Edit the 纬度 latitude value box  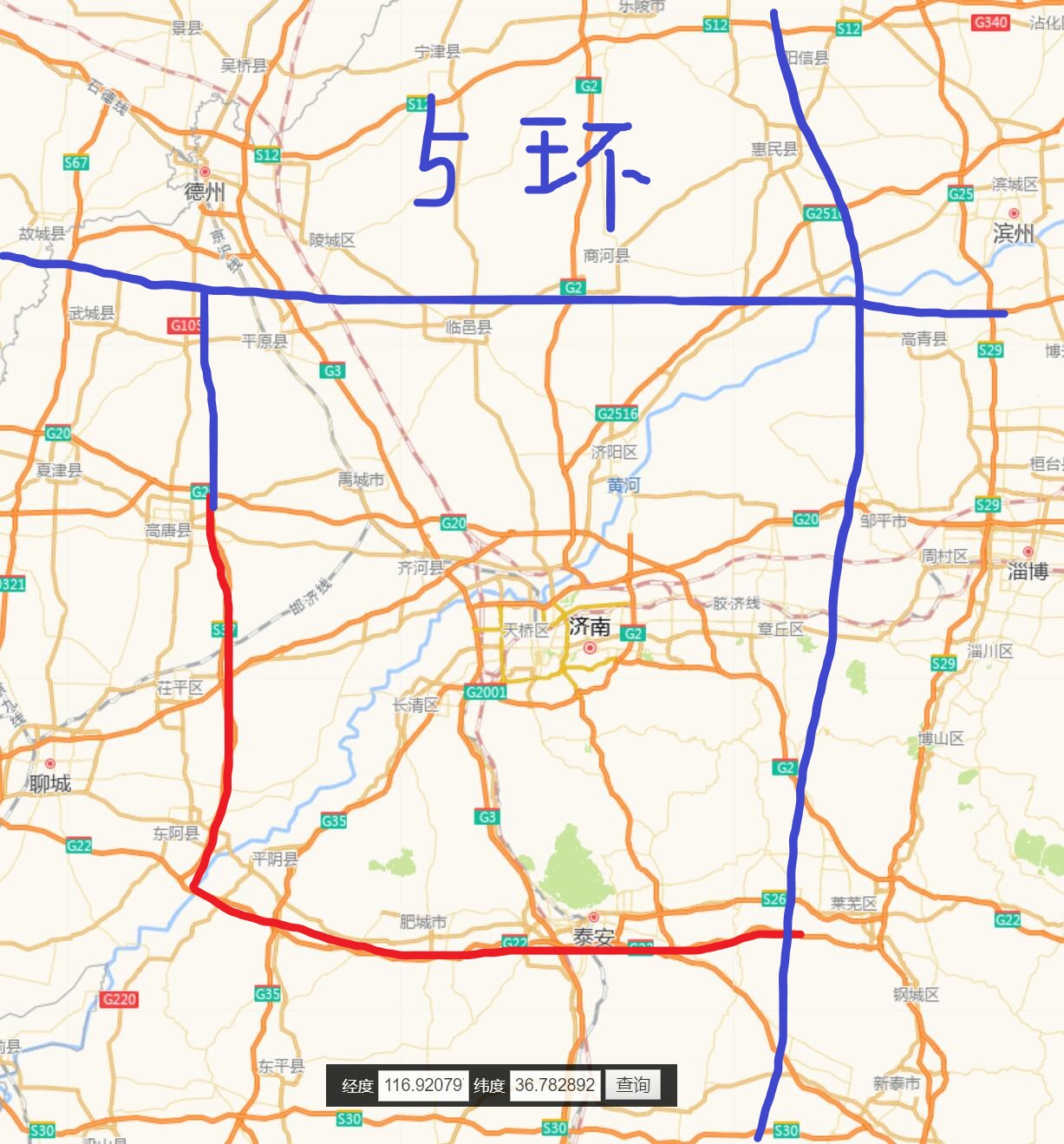(x=554, y=1085)
